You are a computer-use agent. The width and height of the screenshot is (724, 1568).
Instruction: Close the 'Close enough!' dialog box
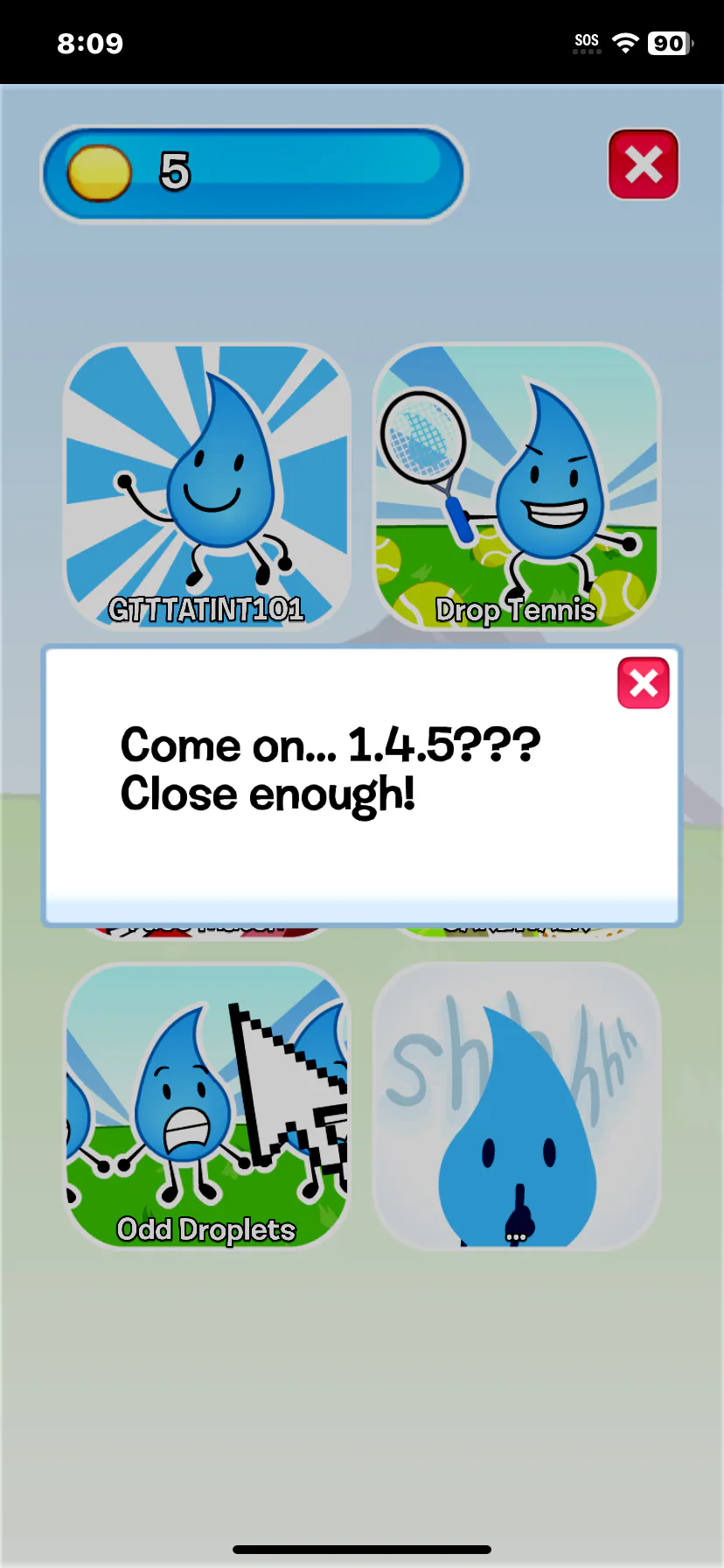pyautogui.click(x=644, y=682)
